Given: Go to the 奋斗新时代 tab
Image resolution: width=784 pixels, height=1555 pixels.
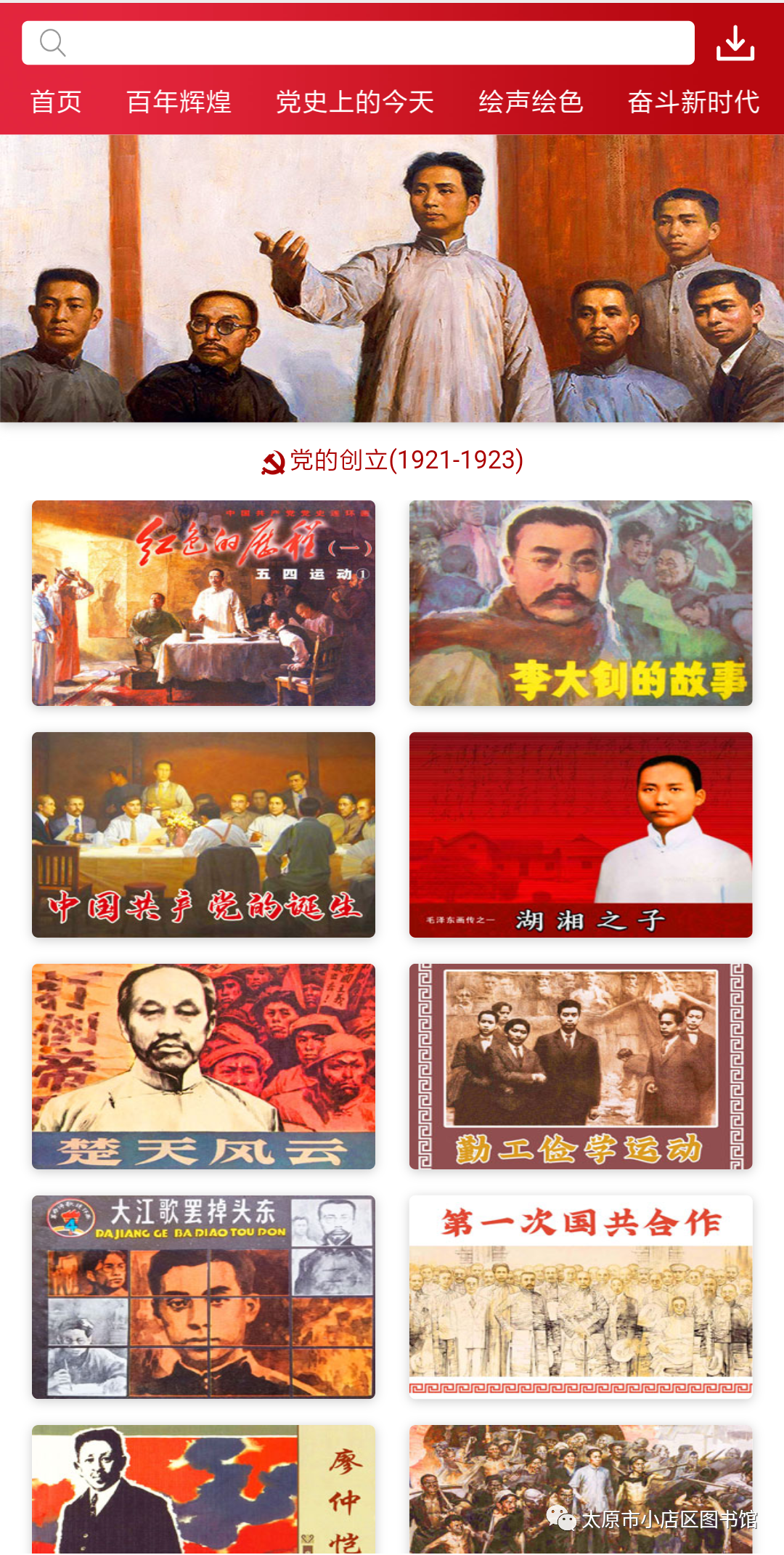Looking at the screenshot, I should pyautogui.click(x=693, y=102).
